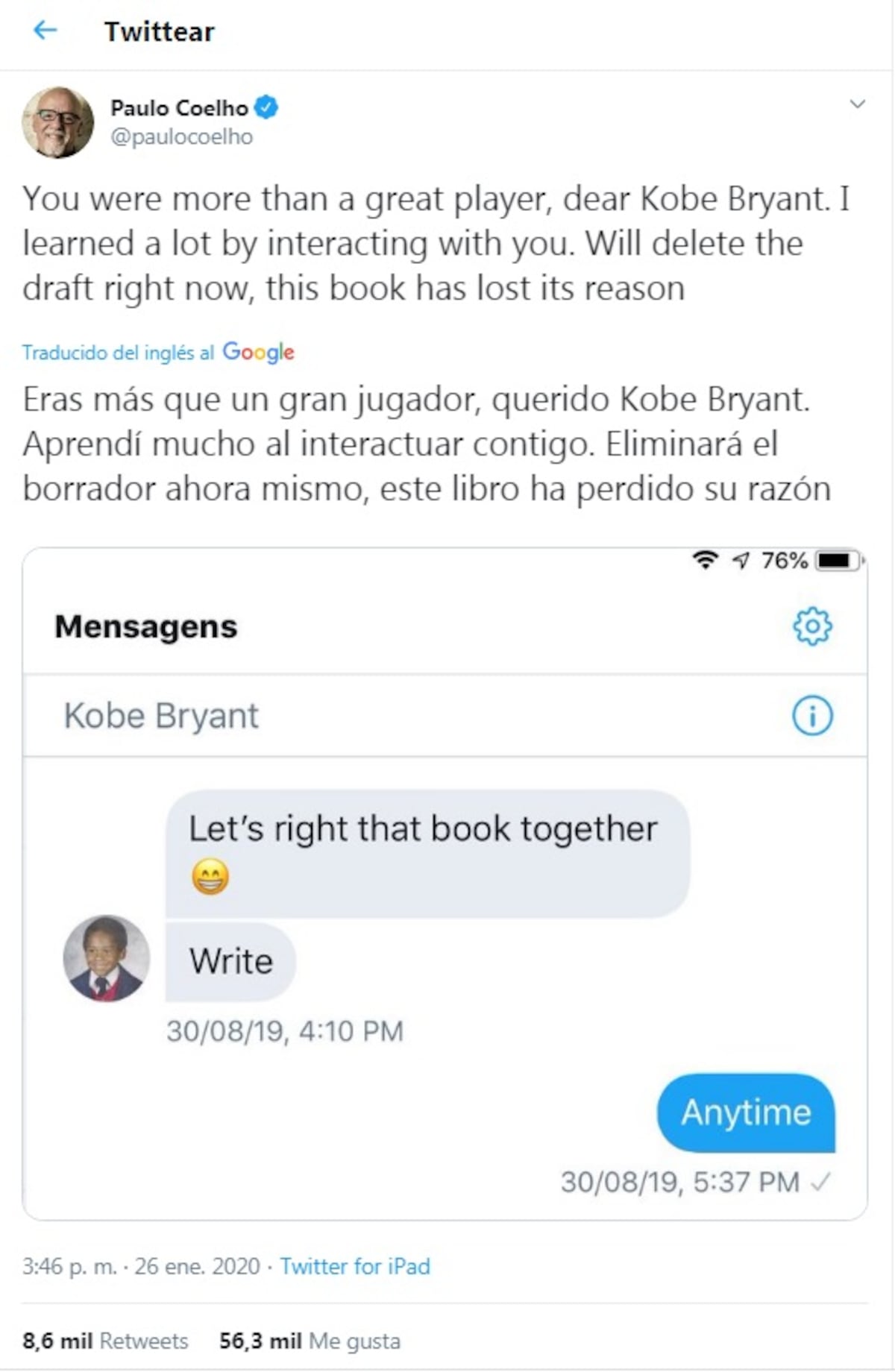Open Paulo Coelho's profile picture

coord(58,122)
